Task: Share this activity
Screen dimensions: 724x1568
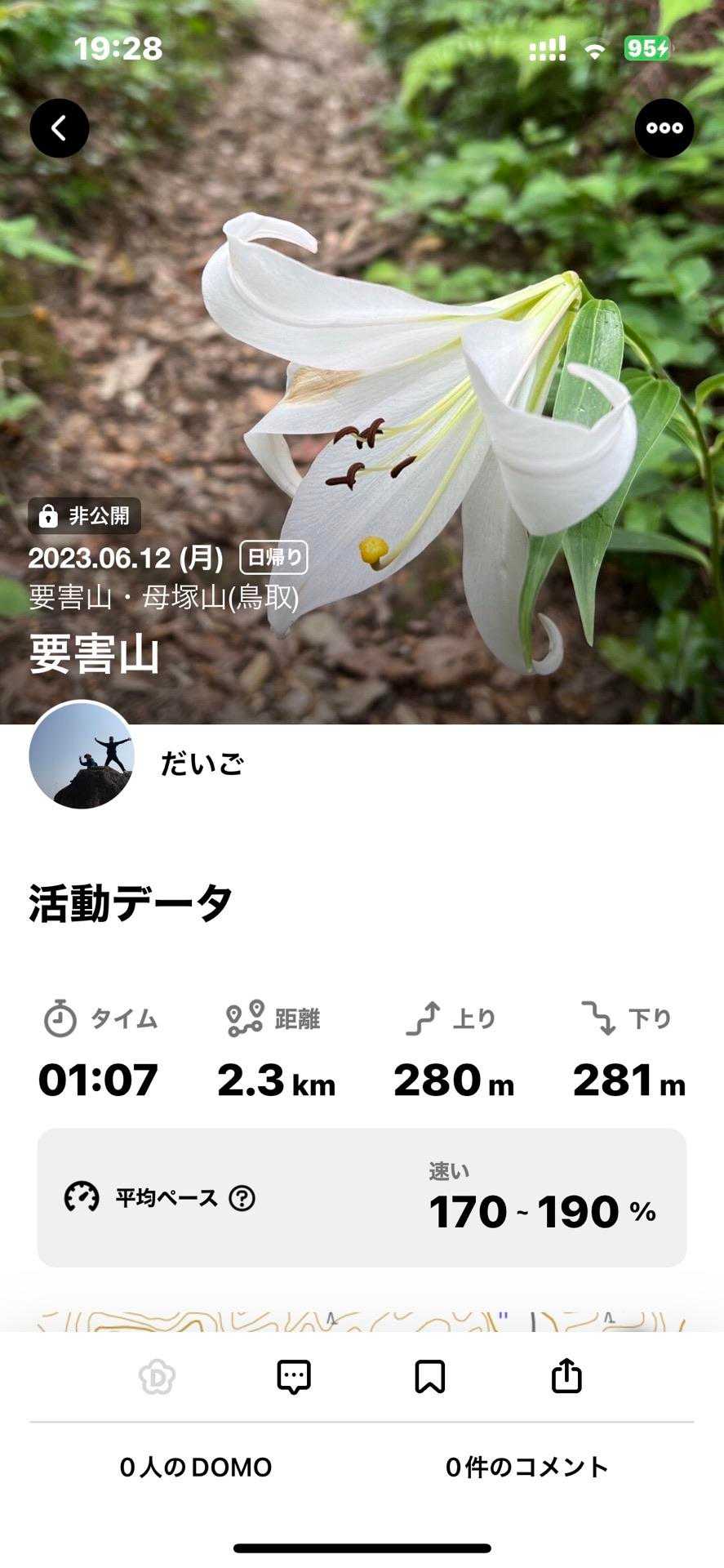Action: 566,1377
